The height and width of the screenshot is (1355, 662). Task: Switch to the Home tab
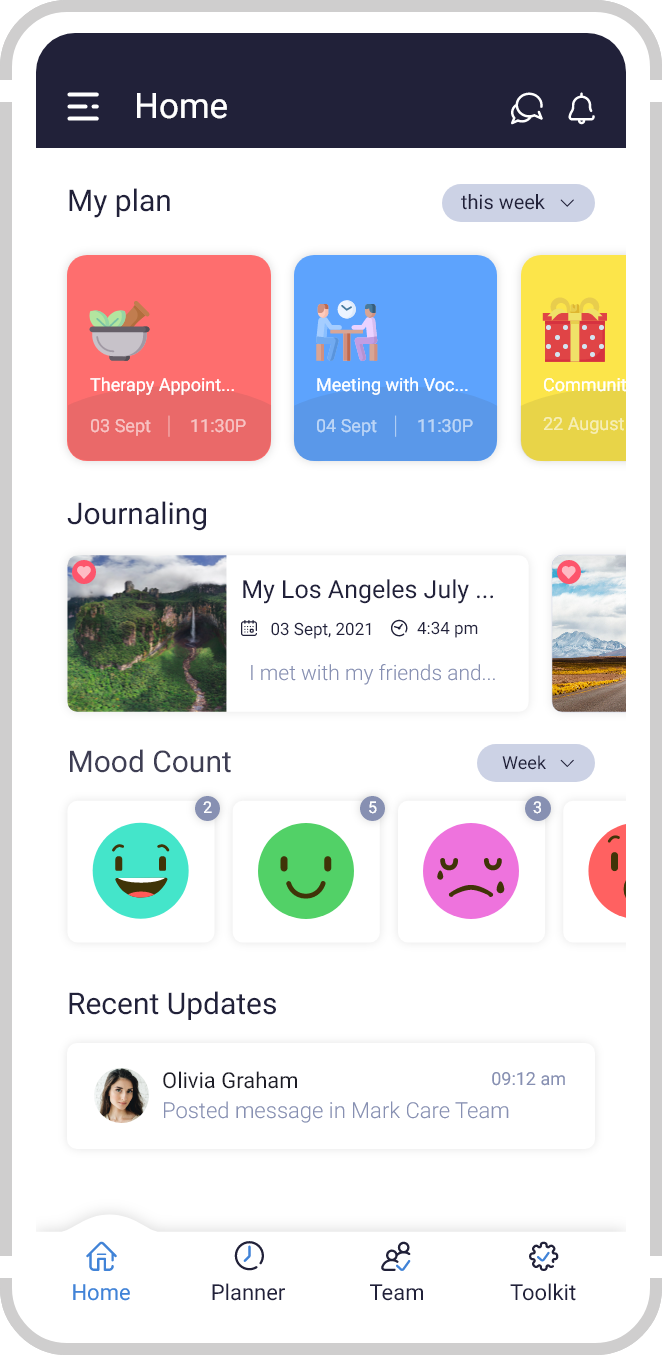pyautogui.click(x=101, y=1272)
